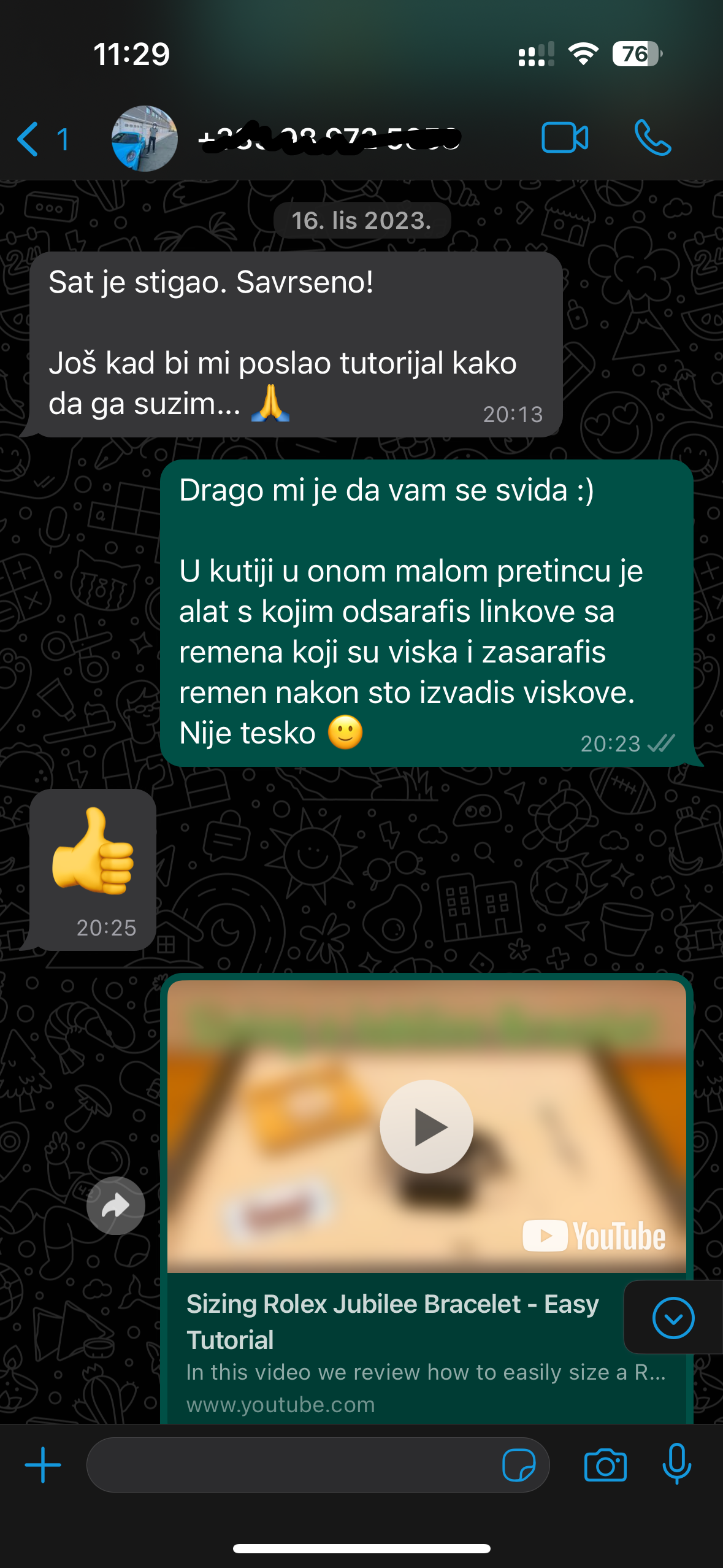Start a video call
723x1568 pixels.
pos(565,137)
